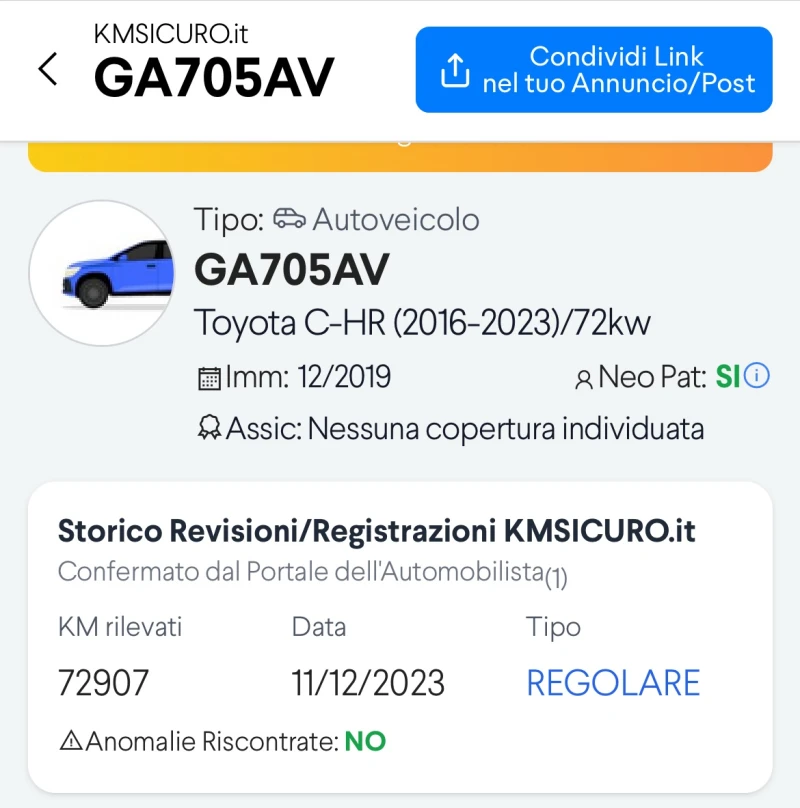Open the REGOLARE record link
This screenshot has height=808, width=800.
612,683
